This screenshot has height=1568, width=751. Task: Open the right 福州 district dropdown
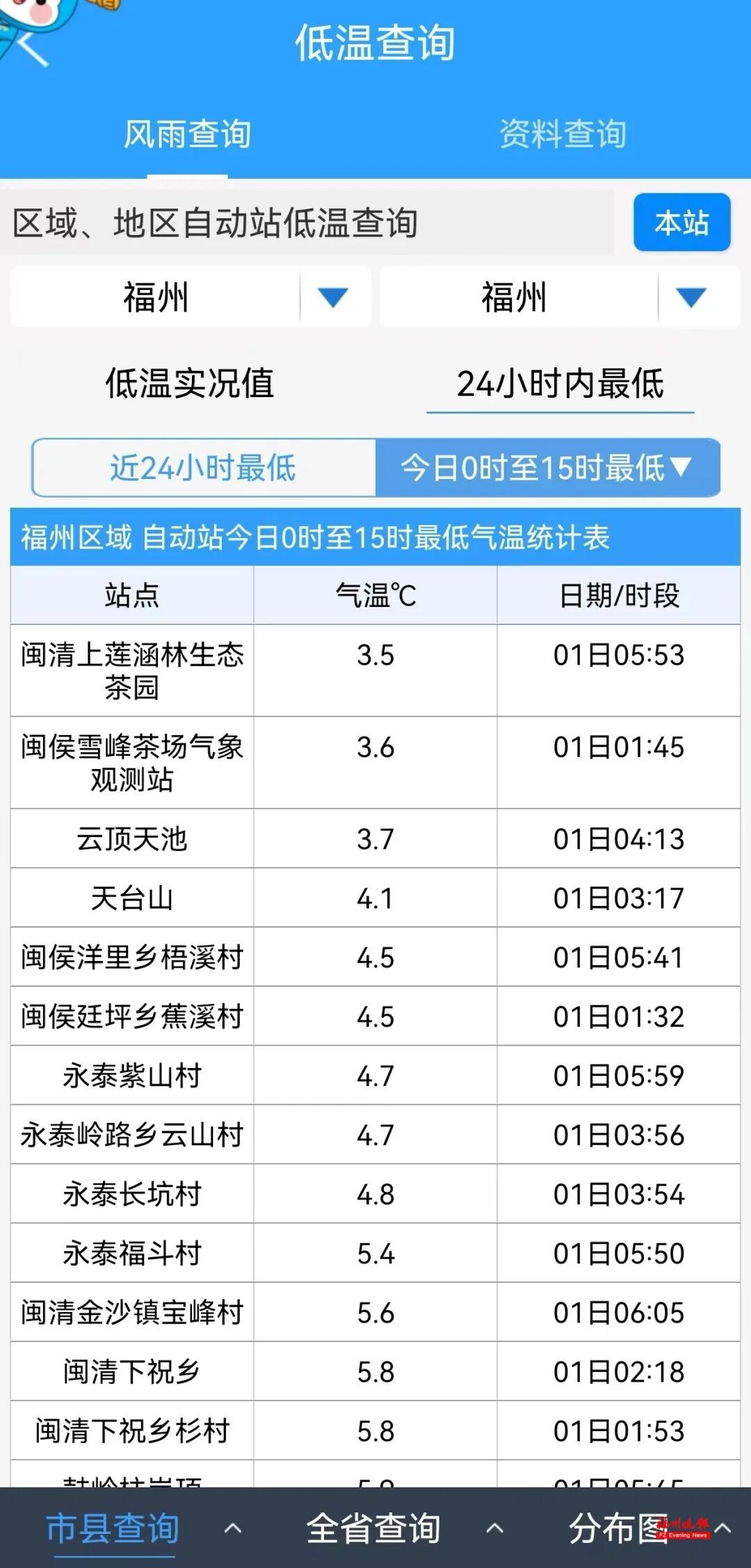click(x=688, y=298)
